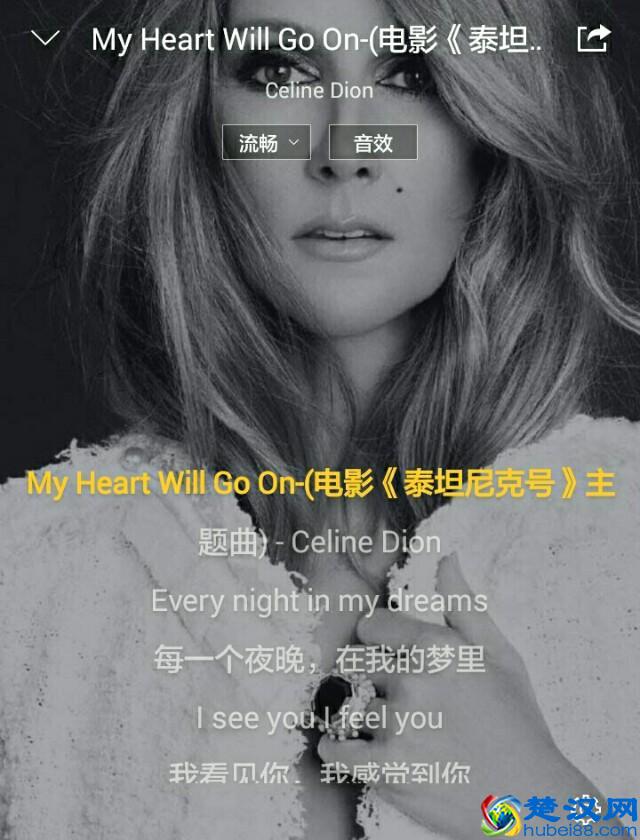The width and height of the screenshot is (640, 840).
Task: Open the 流畅 audio quality dropdown
Action: pos(266,143)
